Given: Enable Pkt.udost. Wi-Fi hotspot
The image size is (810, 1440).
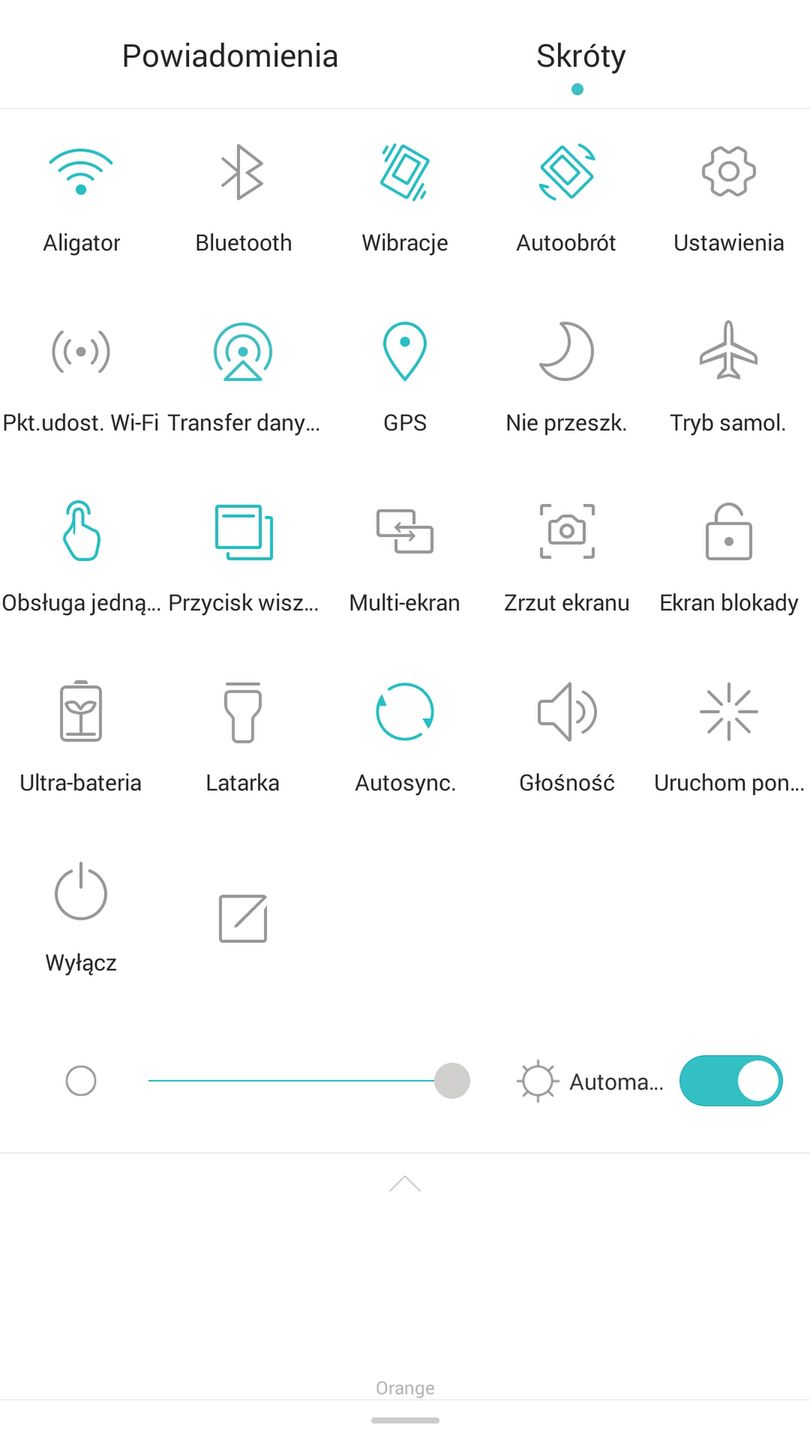Looking at the screenshot, I should point(81,352).
